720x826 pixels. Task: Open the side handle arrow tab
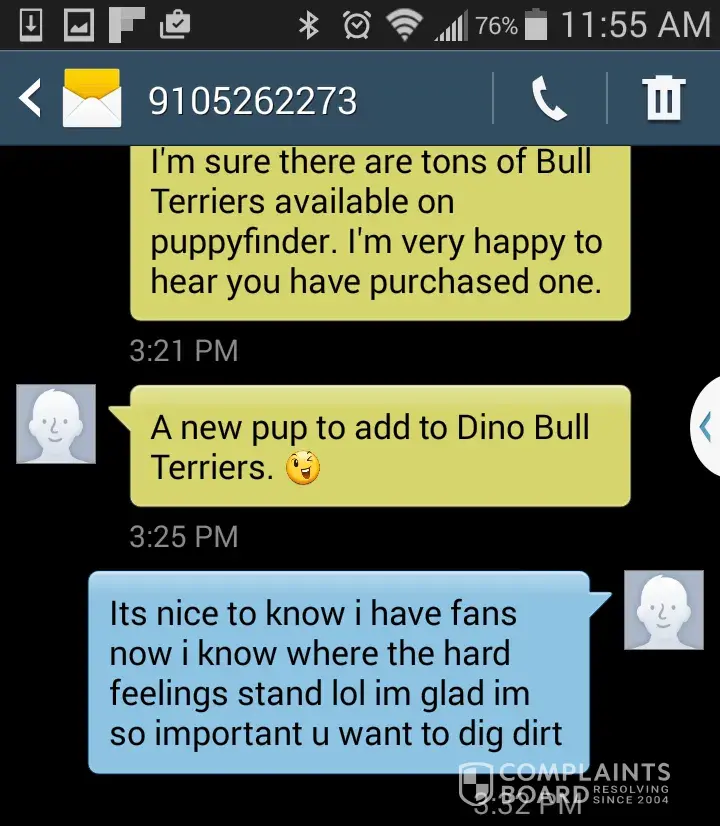pyautogui.click(x=706, y=427)
